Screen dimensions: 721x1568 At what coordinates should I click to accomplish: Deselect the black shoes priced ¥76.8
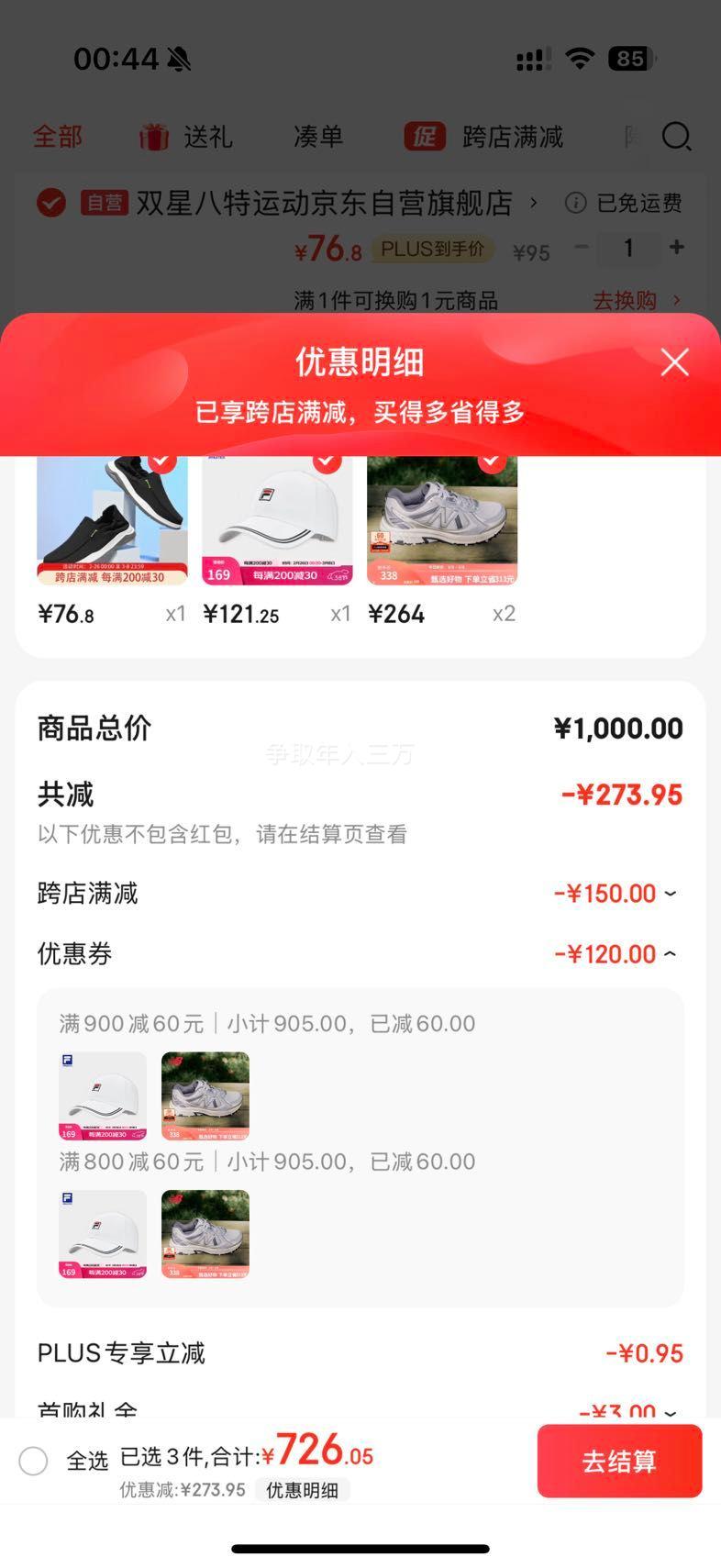coord(162,462)
